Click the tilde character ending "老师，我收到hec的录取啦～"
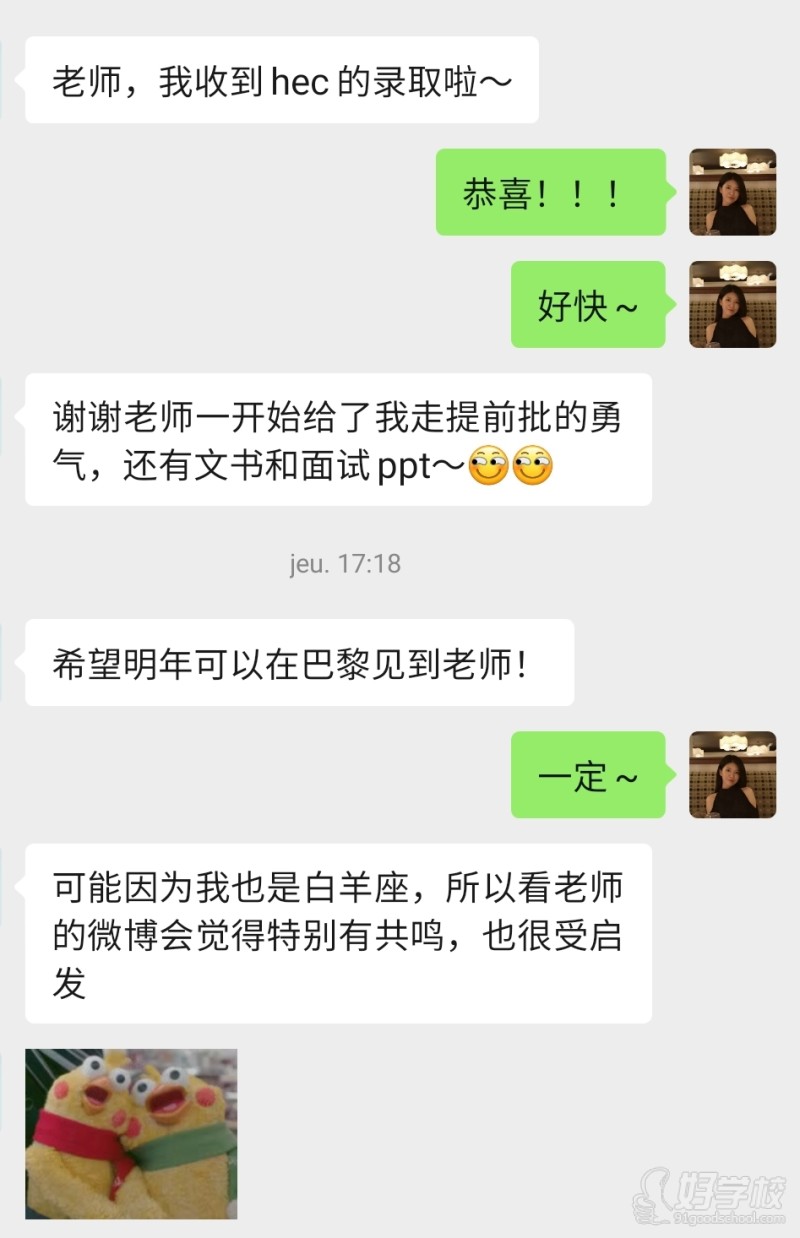 (500, 80)
